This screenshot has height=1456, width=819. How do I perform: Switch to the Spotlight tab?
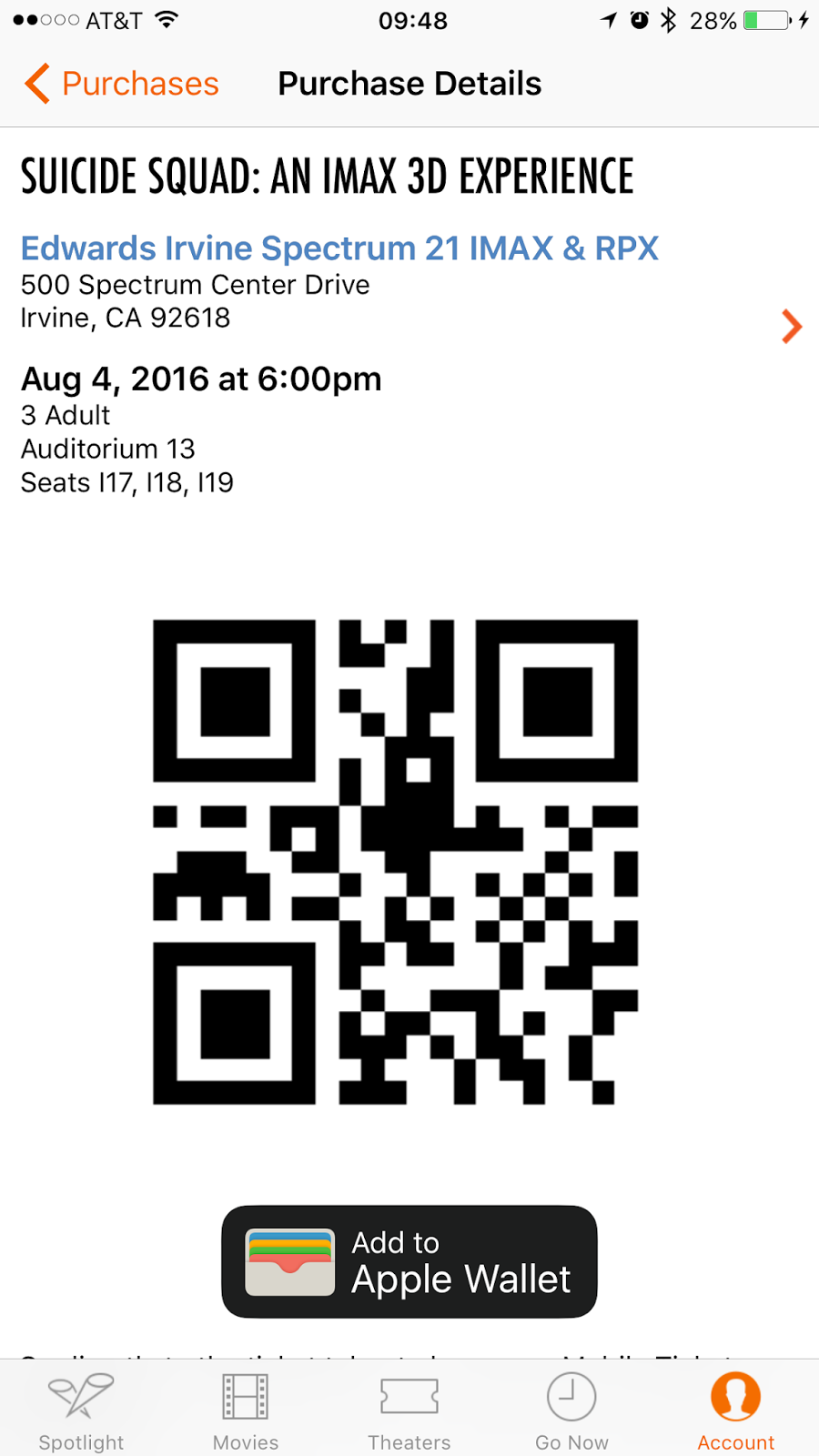(81, 1410)
